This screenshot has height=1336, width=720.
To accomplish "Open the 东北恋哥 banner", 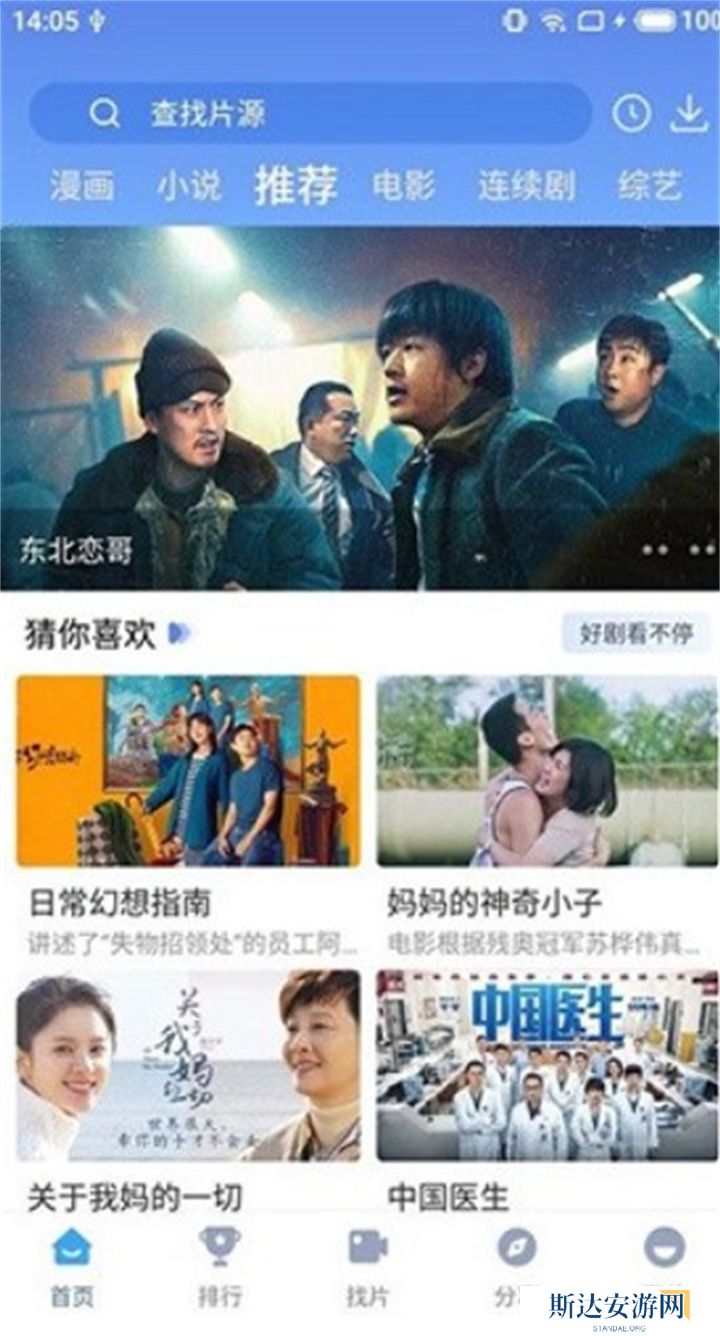I will [x=360, y=408].
